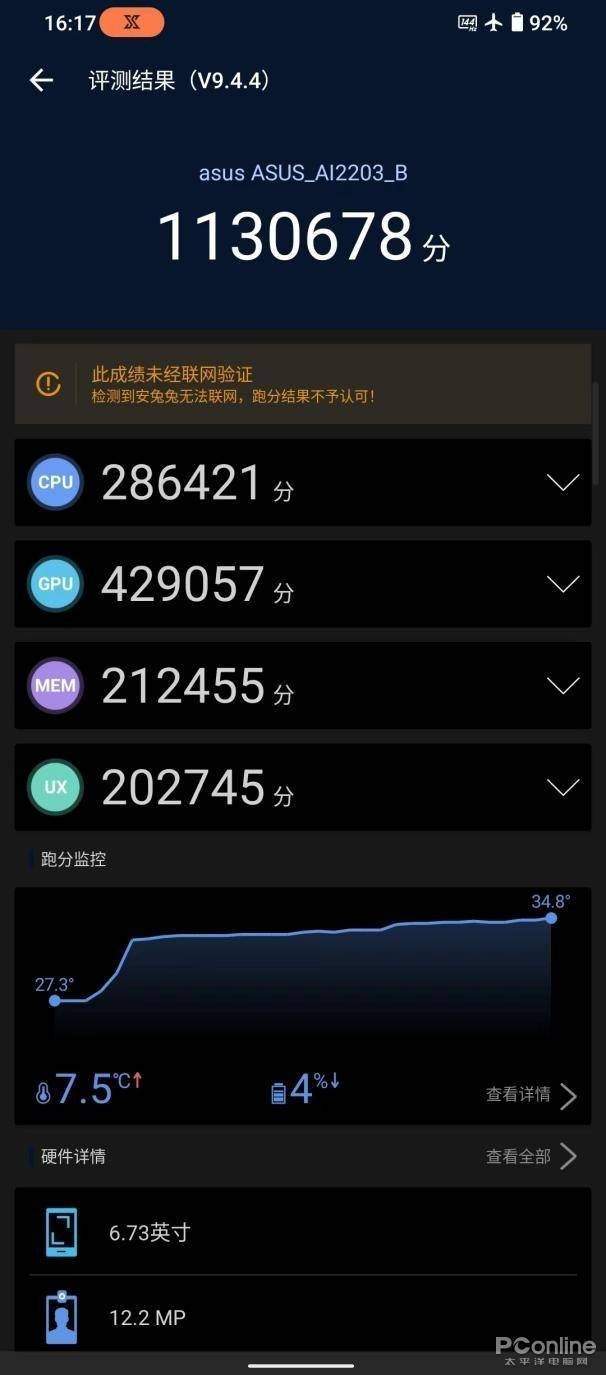Screen dimensions: 606x1375
Task: Expand the MEM score section
Action: click(x=563, y=685)
